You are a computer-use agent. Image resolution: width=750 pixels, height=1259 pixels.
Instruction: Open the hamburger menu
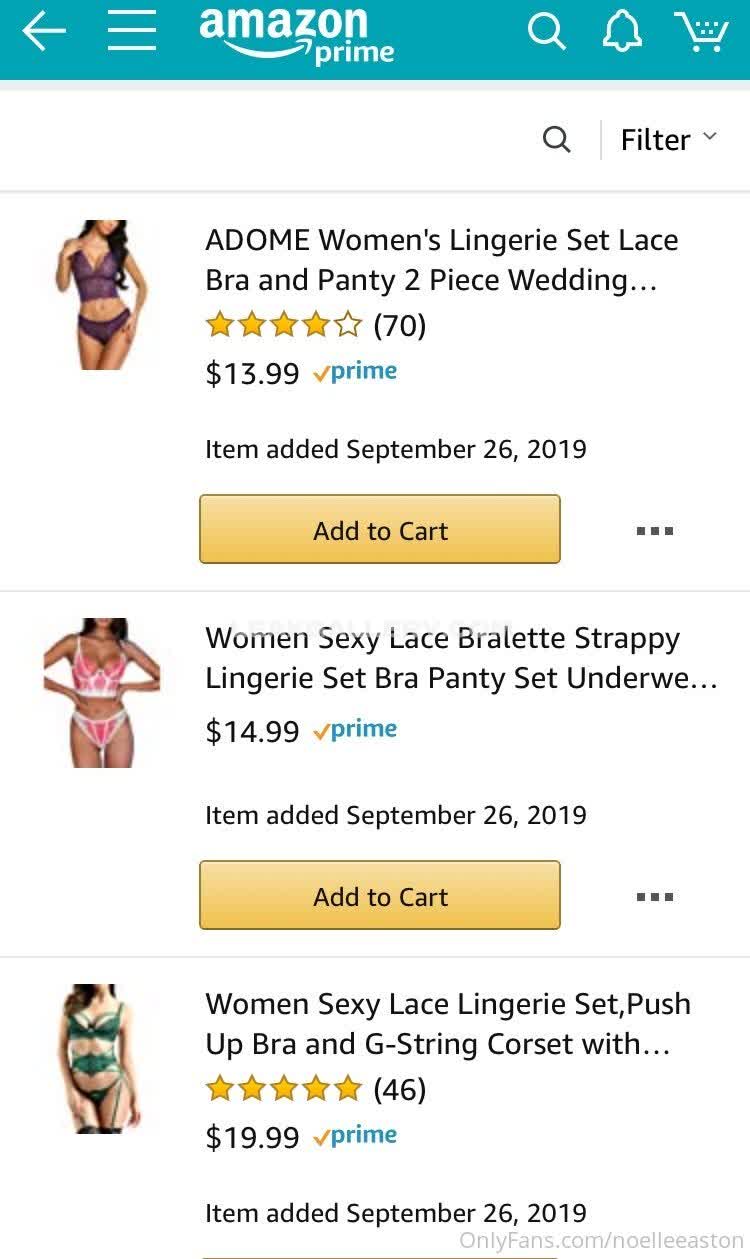tap(132, 32)
